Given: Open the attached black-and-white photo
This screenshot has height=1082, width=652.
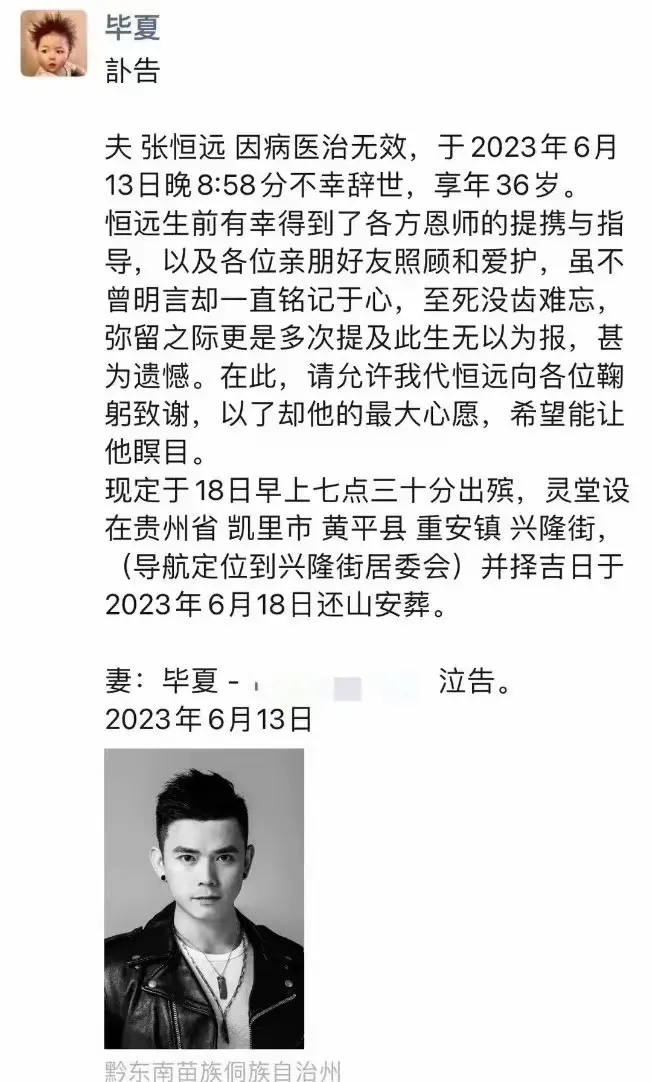Looking at the screenshot, I should (204, 897).
